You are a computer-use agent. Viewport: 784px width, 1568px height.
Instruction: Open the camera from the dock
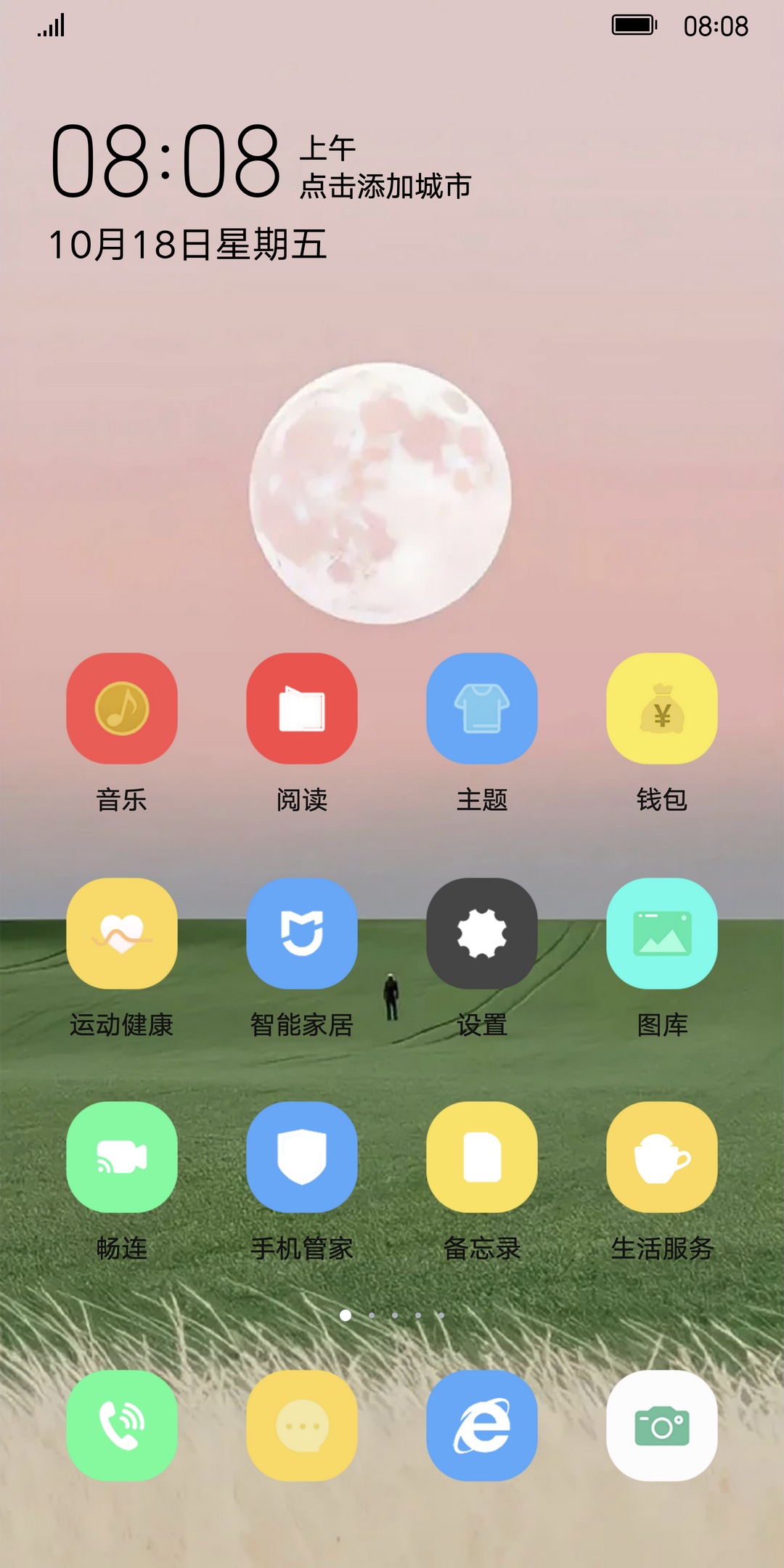tap(662, 1426)
